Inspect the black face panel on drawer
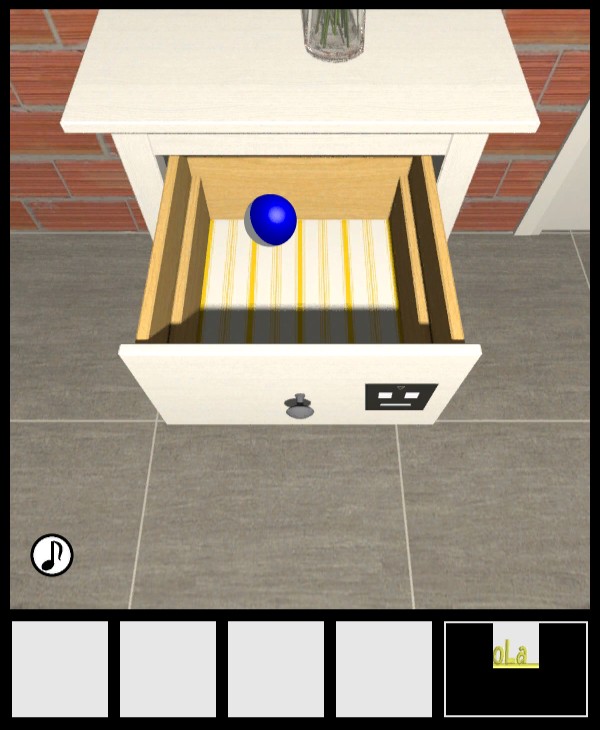 tap(401, 397)
